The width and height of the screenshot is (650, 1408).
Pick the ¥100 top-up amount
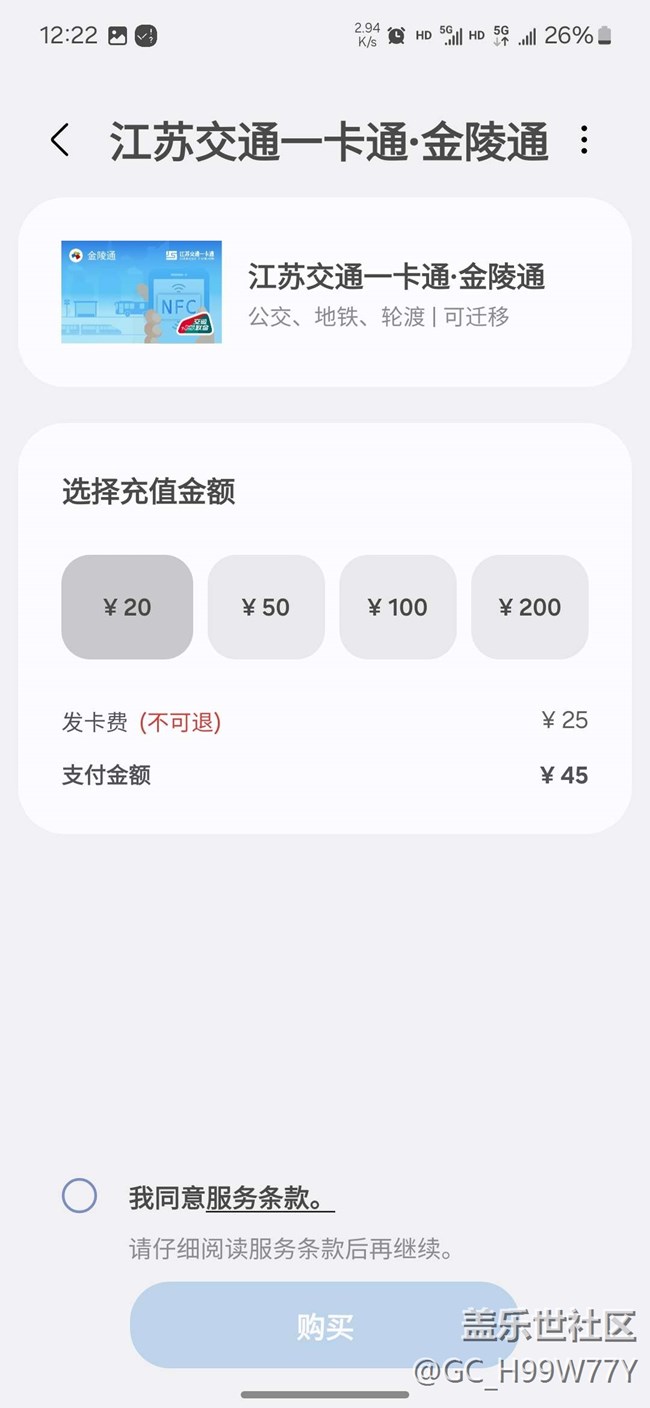[x=398, y=607]
